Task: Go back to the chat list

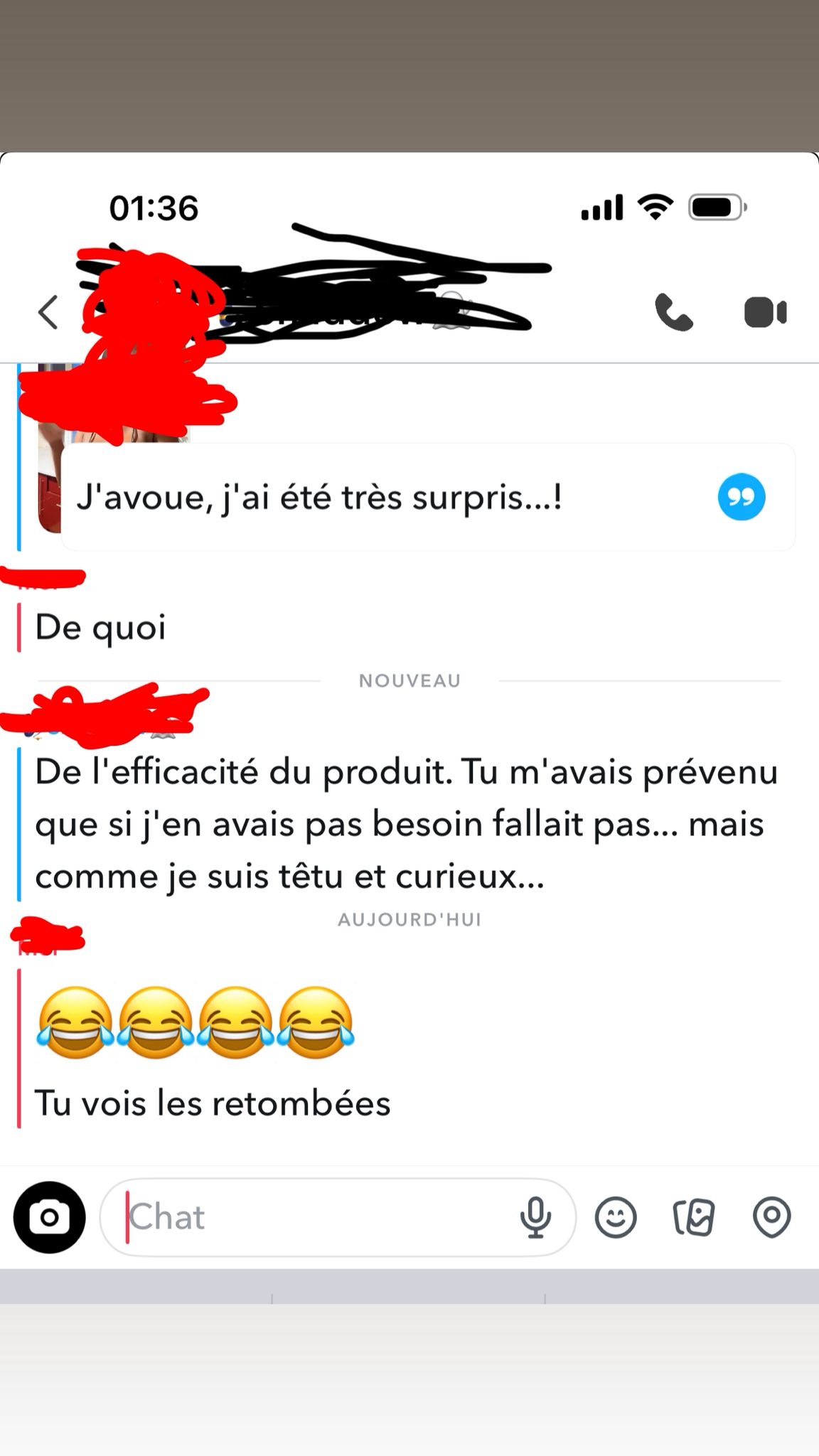Action: point(48,313)
